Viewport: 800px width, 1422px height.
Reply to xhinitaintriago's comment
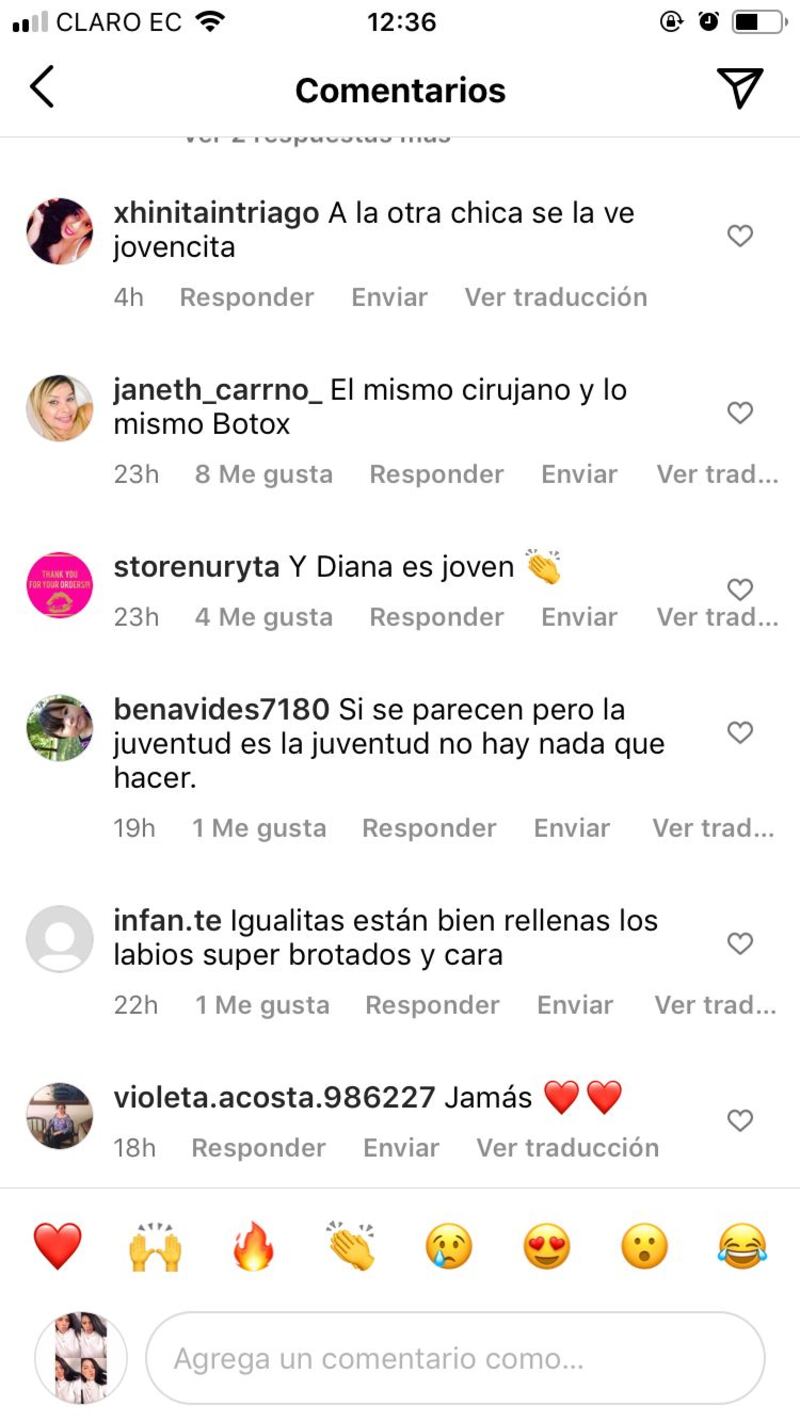246,297
